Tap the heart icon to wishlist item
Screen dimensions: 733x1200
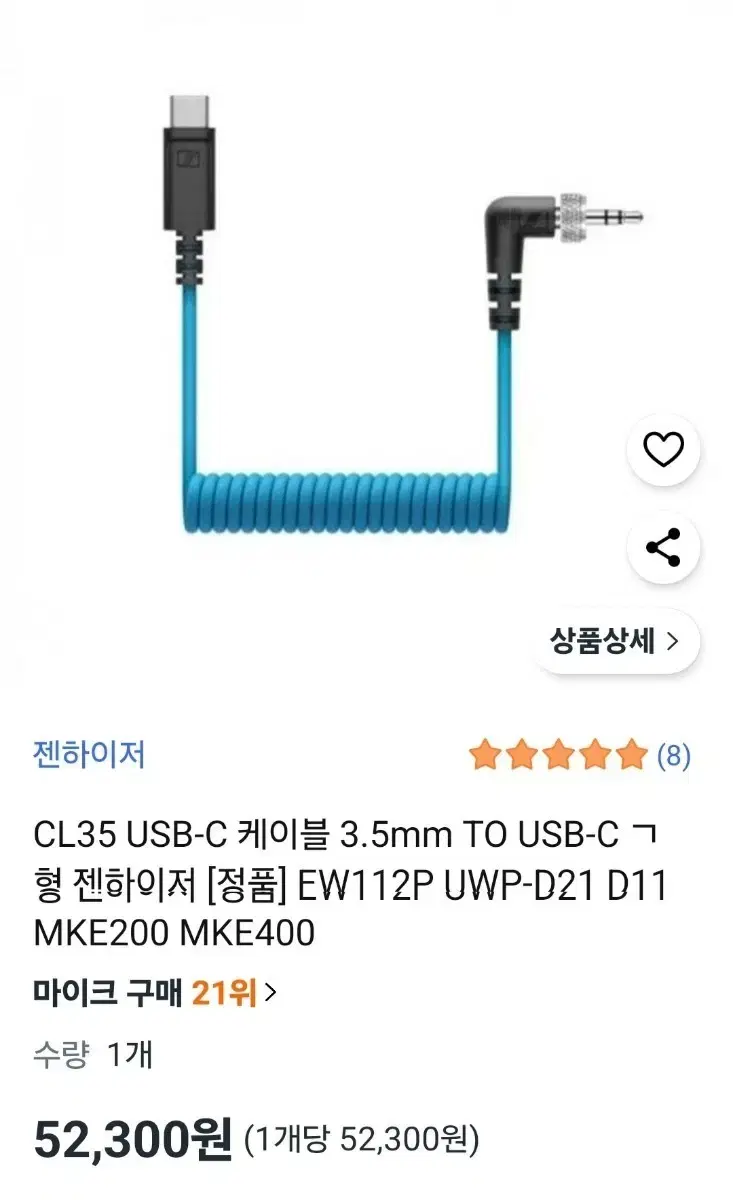tap(662, 448)
